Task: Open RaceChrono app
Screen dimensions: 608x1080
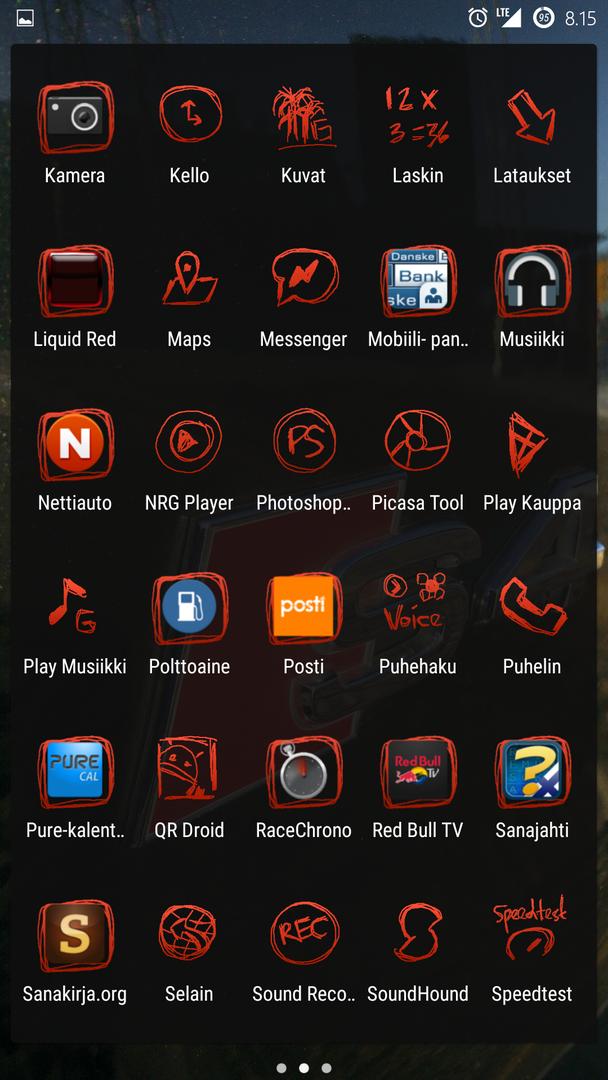Action: [x=303, y=772]
